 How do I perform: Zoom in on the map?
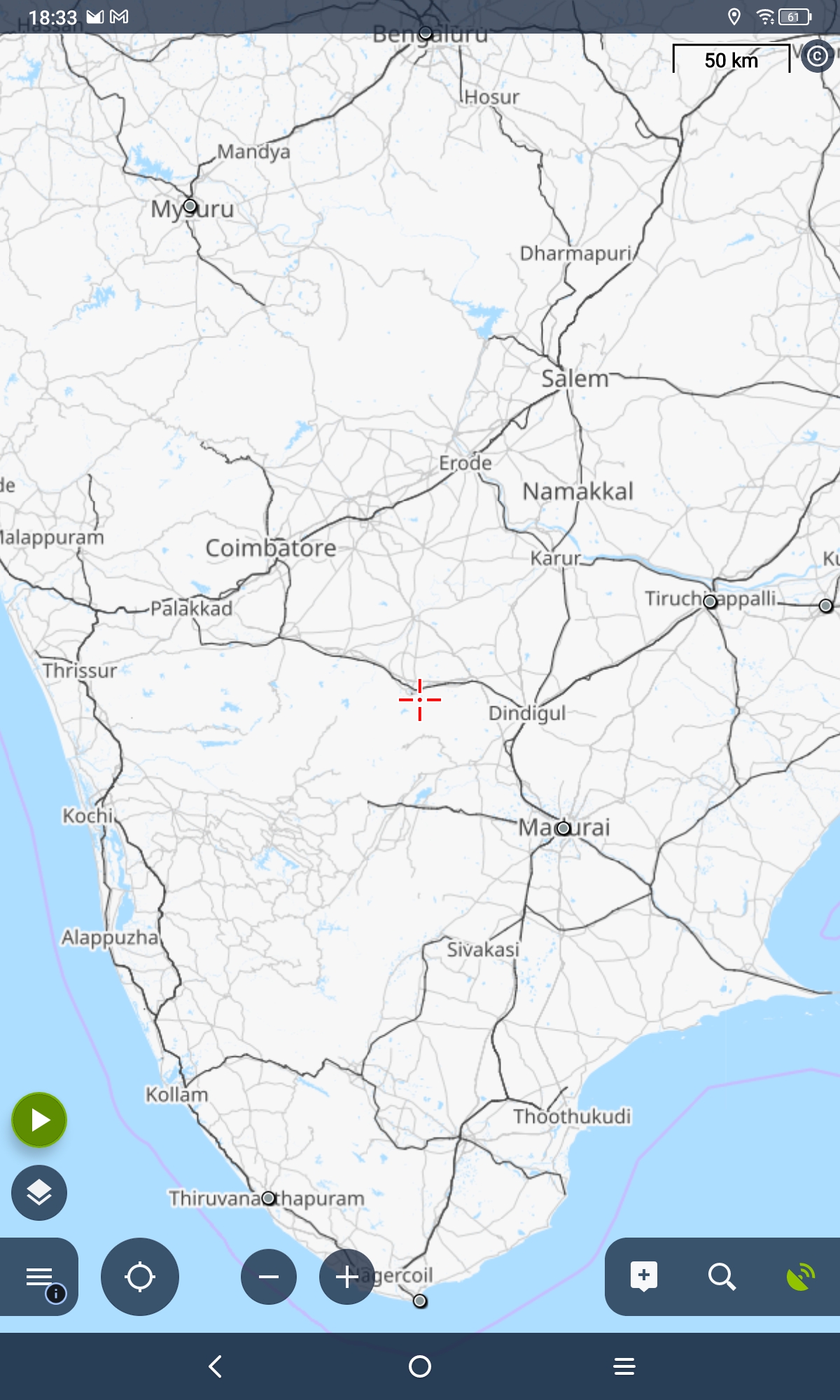point(346,1277)
